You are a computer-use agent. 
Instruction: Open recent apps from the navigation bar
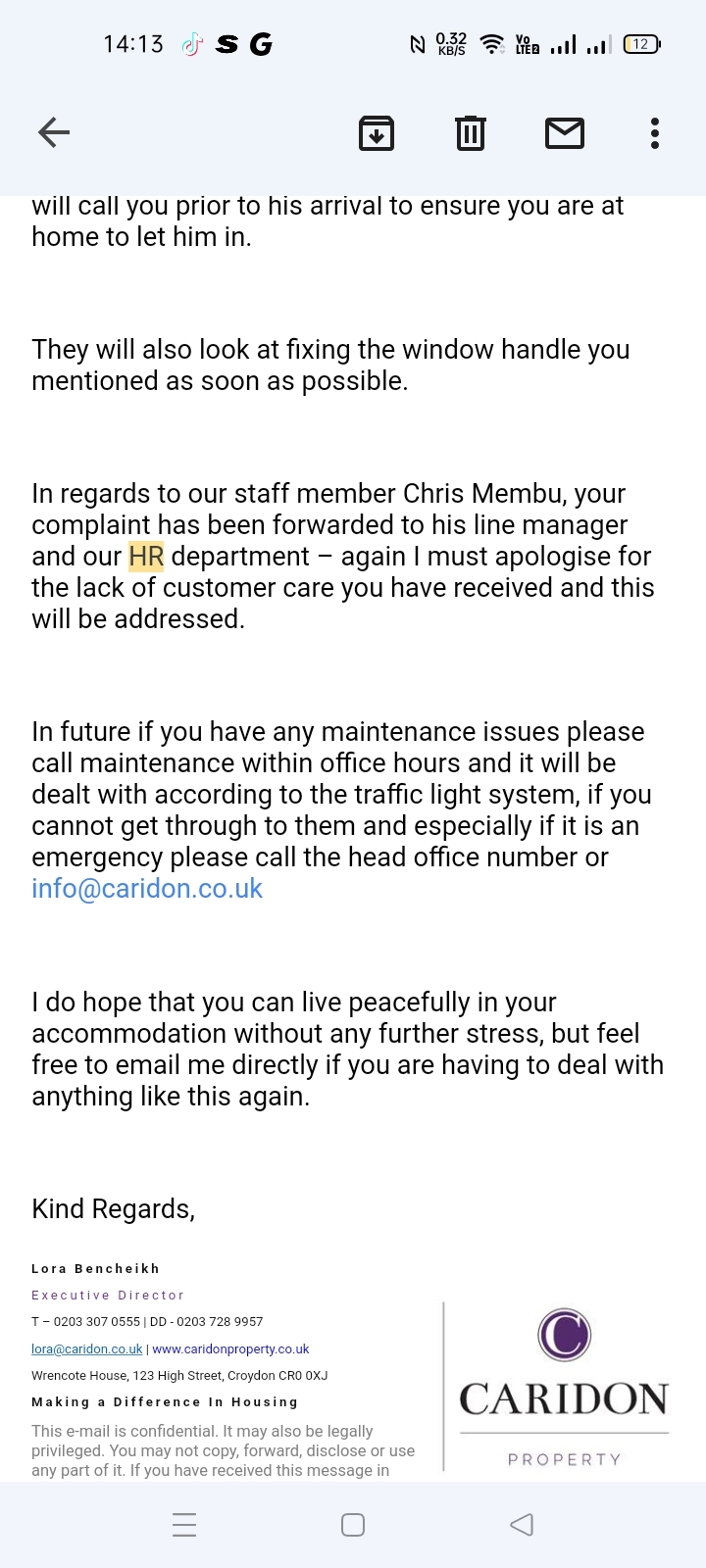pyautogui.click(x=184, y=1524)
